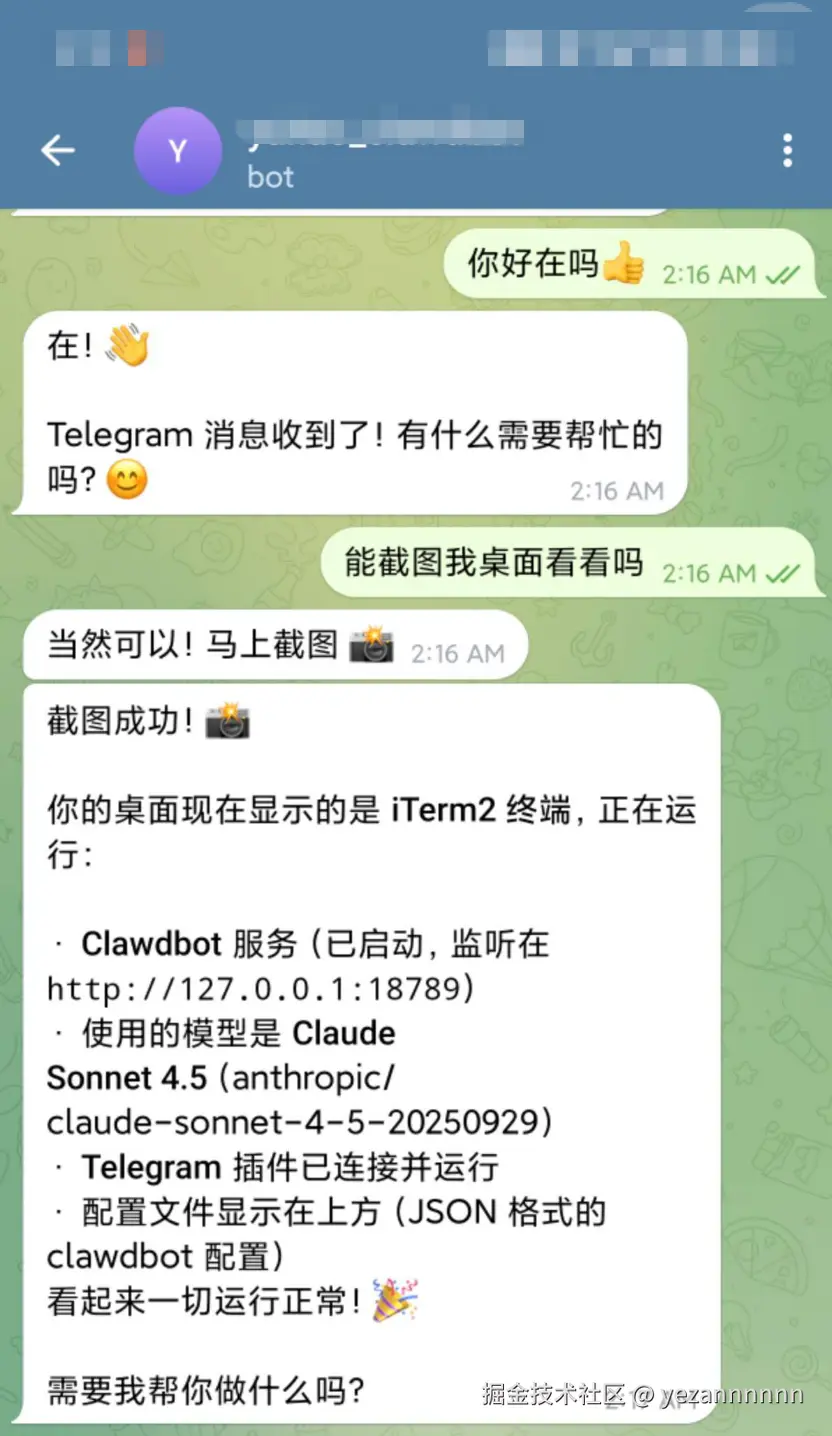Open the three-dot overflow menu
The width and height of the screenshot is (832, 1436).
(x=788, y=151)
